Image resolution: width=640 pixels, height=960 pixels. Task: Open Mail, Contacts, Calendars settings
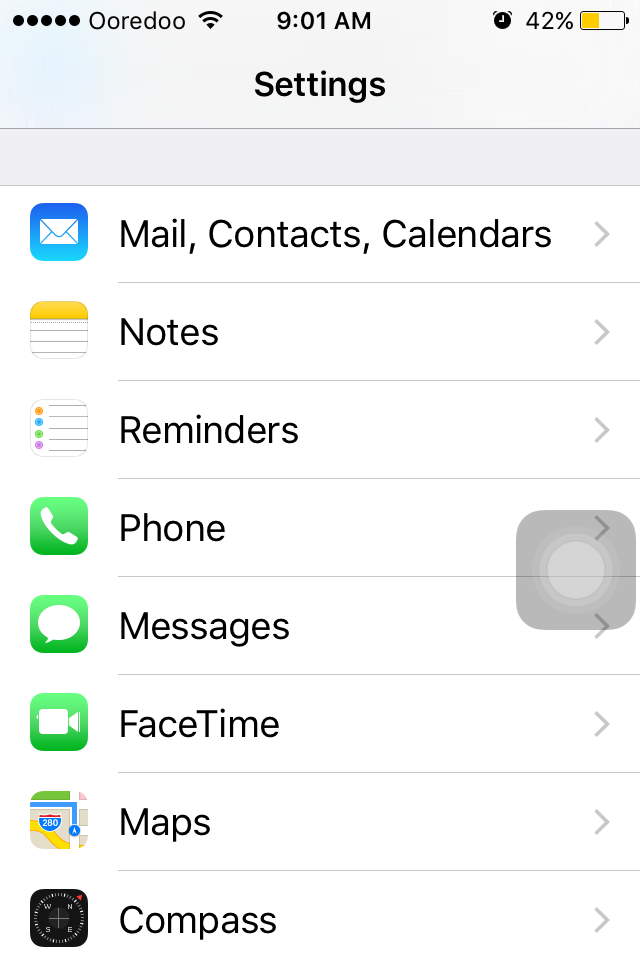tap(334, 234)
